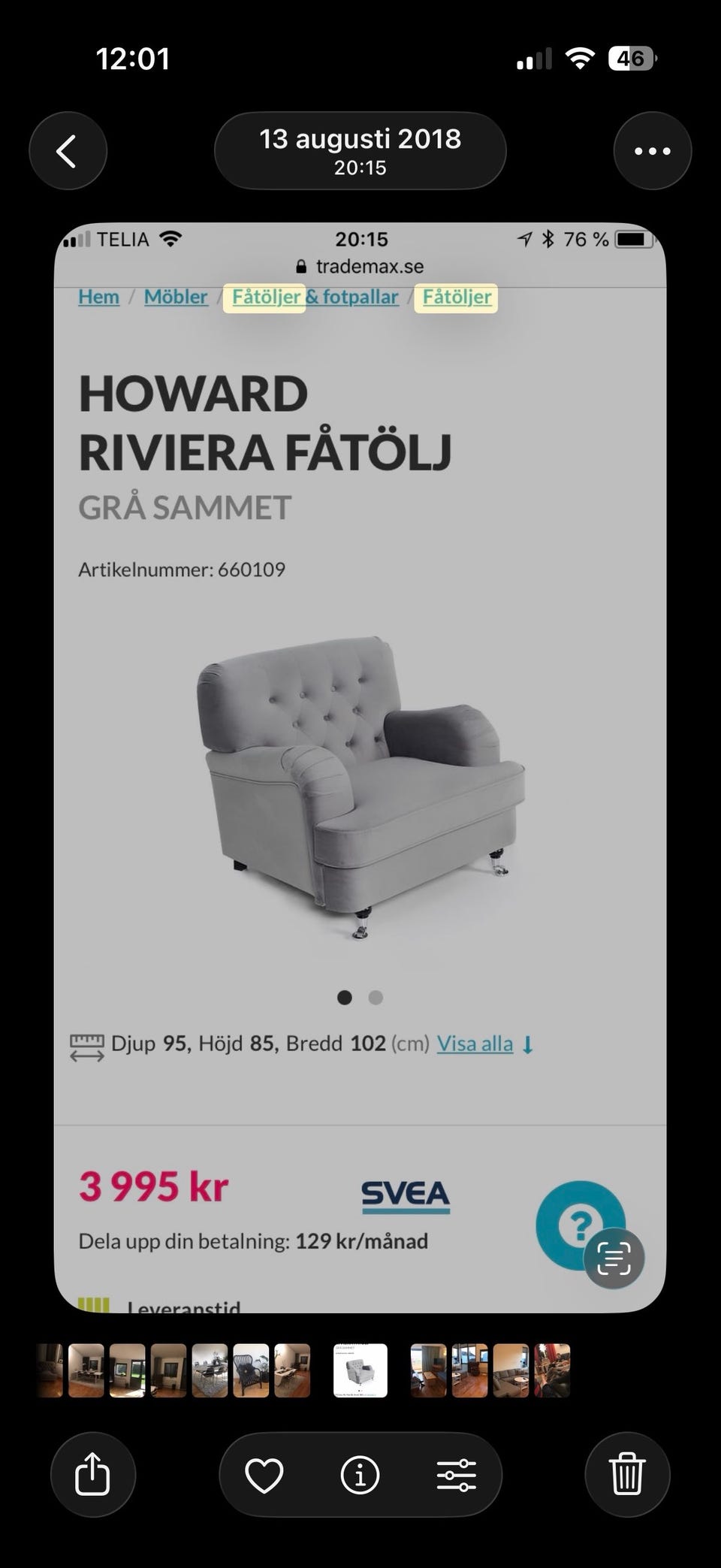Open photo adjustments with the sliders icon

(459, 1474)
